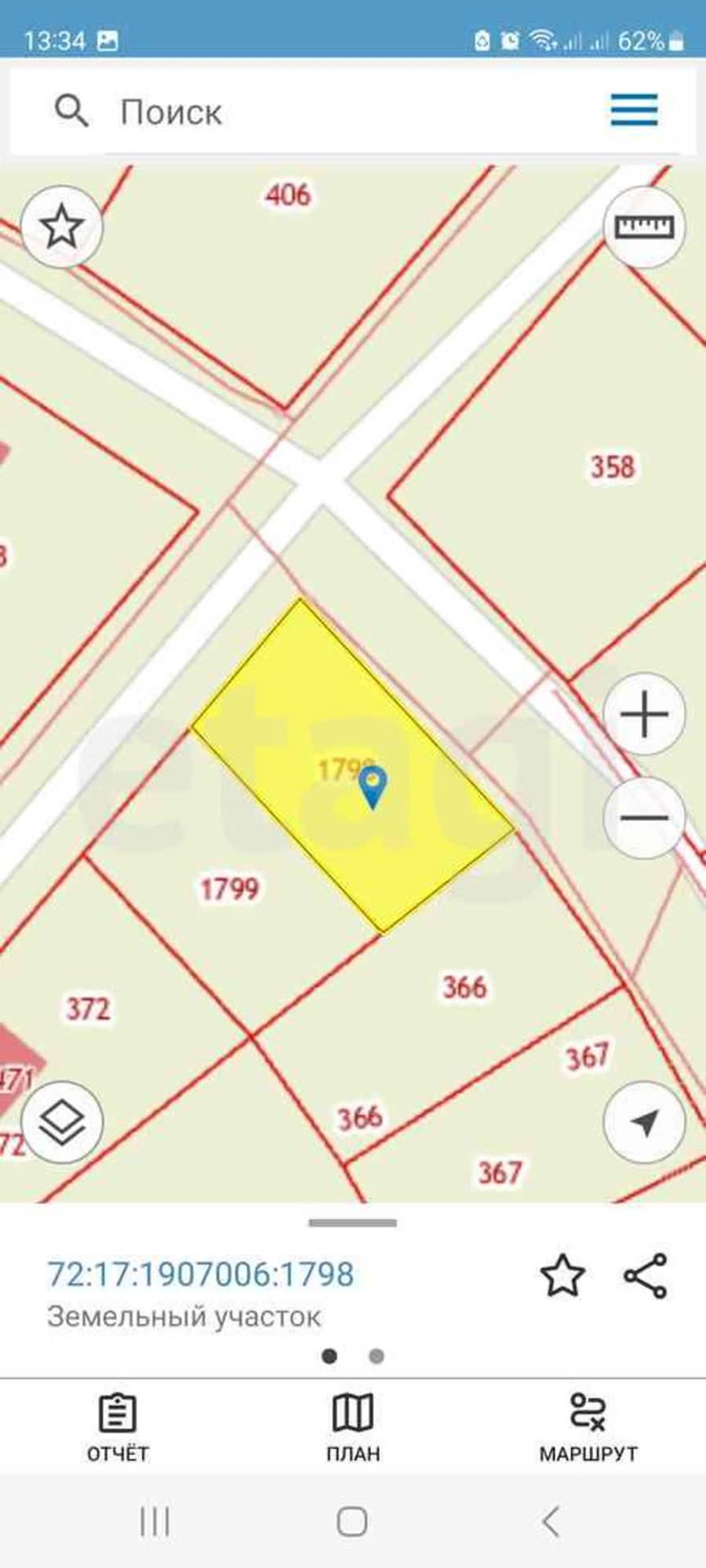
Task: Open favorites star button on map
Action: [61, 227]
